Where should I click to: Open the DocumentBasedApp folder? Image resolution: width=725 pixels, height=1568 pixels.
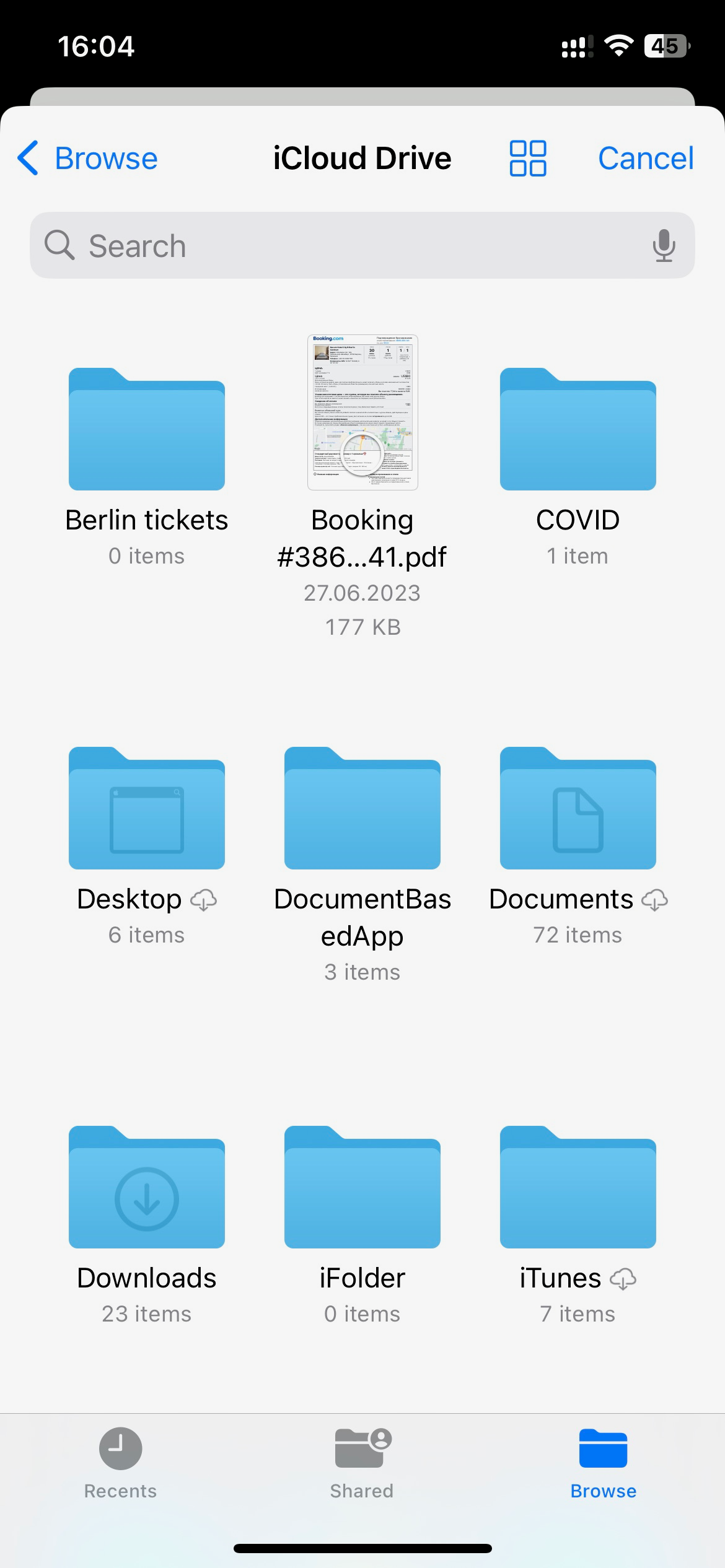coord(362,809)
